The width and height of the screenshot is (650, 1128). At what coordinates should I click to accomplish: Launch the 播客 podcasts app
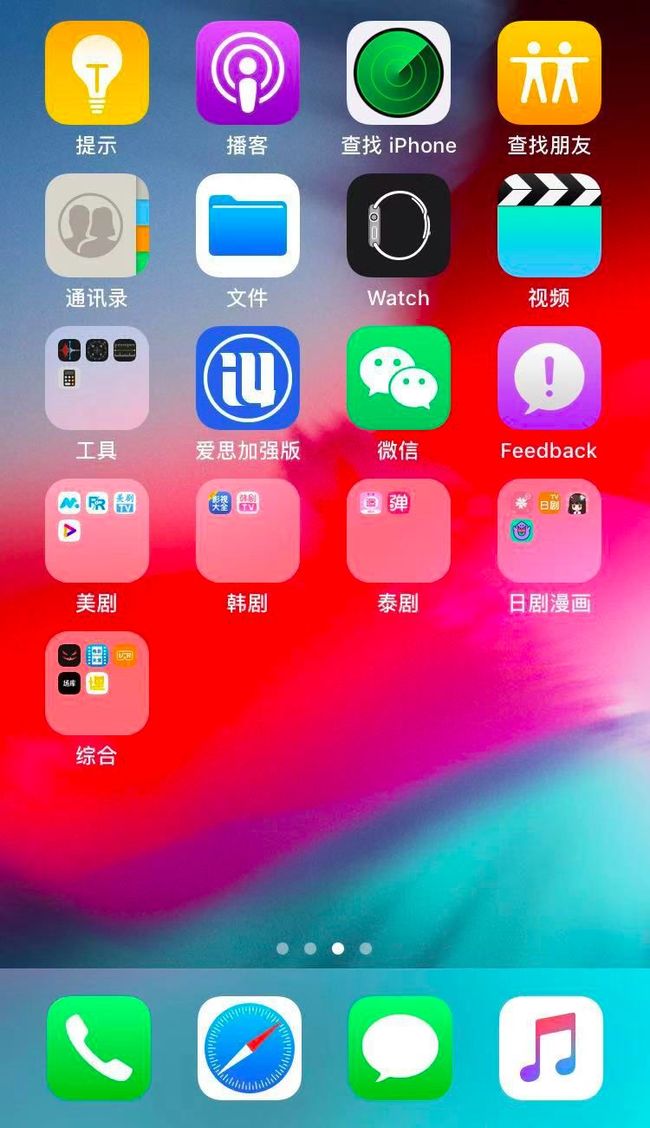click(248, 73)
